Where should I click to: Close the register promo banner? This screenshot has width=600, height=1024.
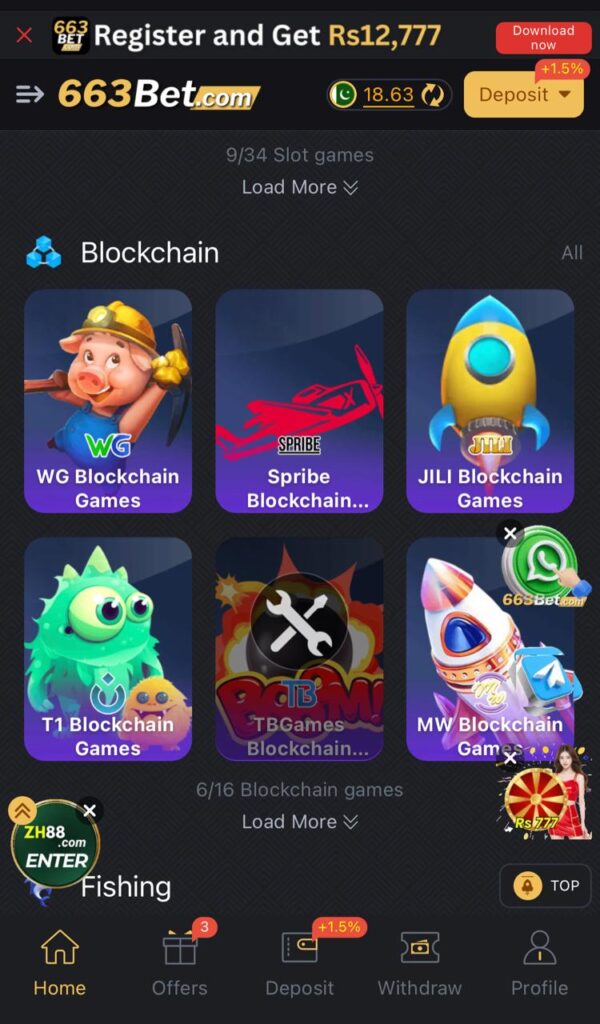24,36
